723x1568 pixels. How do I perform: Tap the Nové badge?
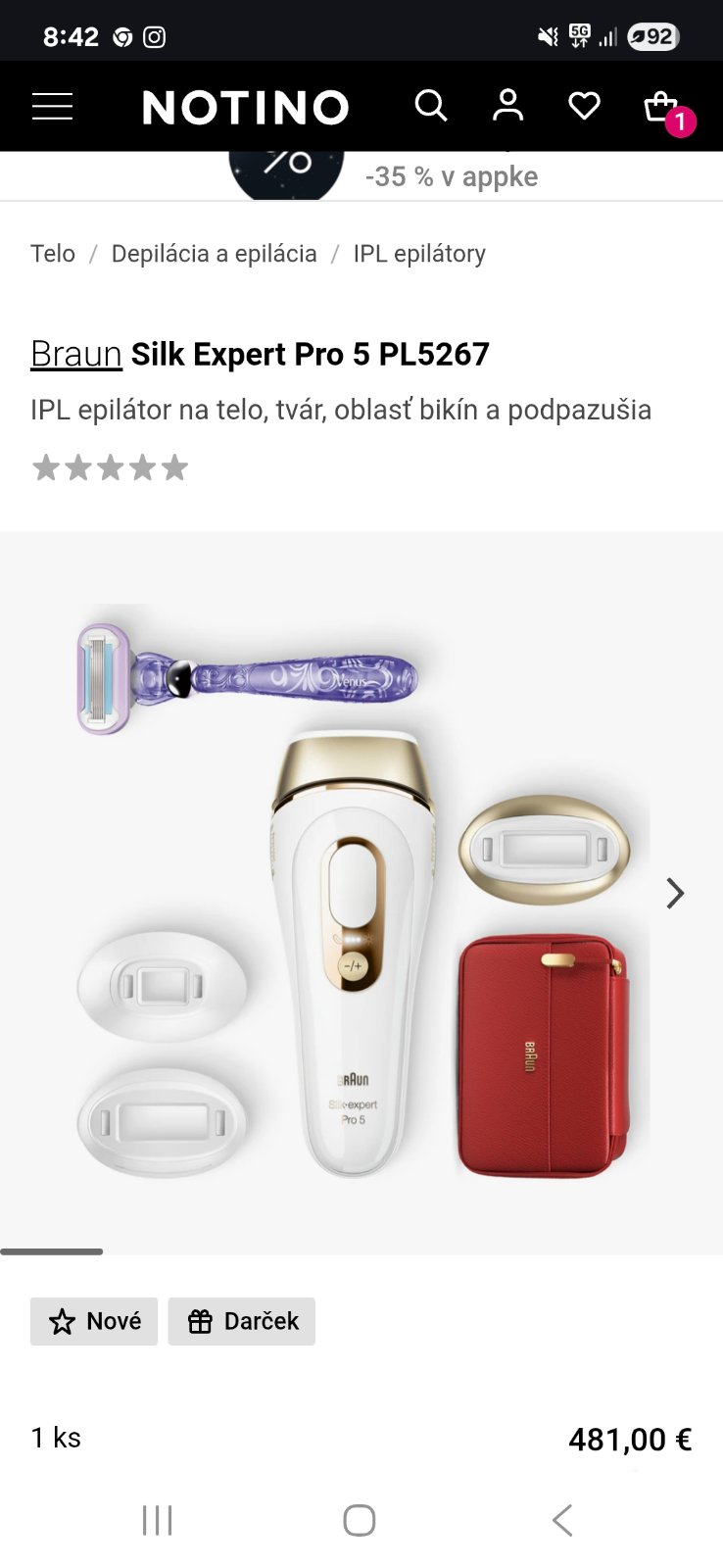click(94, 1321)
